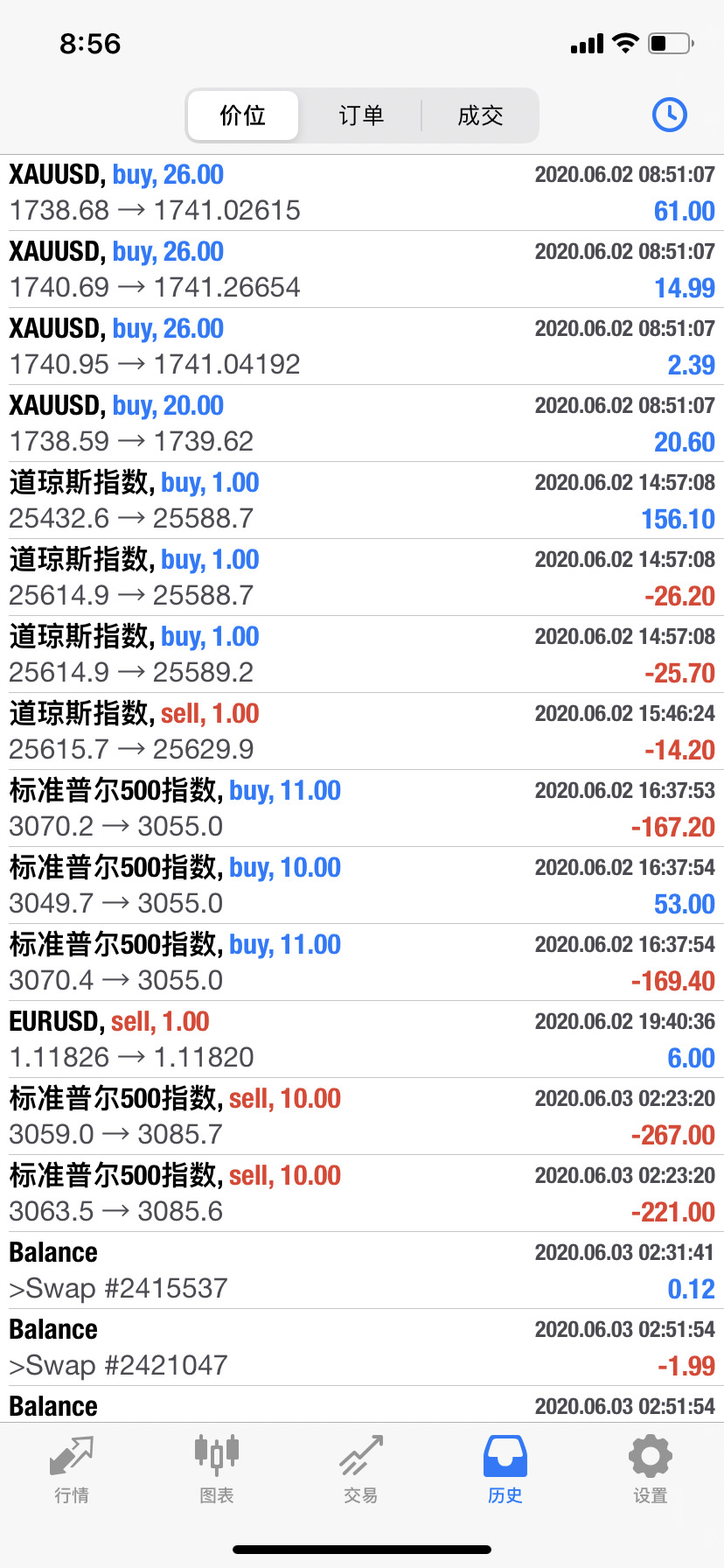Open 标准普尔500指数 buy 10.00 trade with 53.00
Viewport: 724px width, 1568px height.
point(362,885)
